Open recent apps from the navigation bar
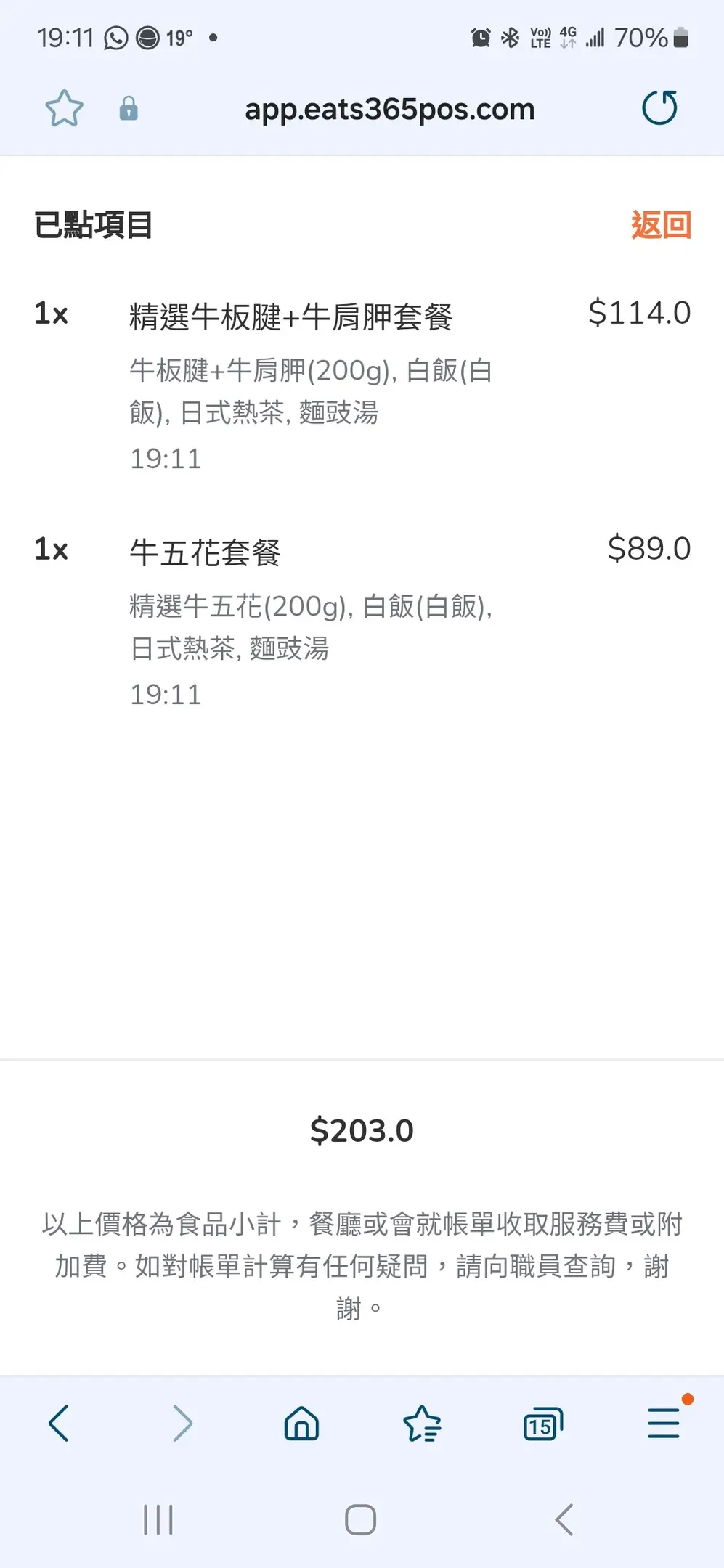This screenshot has height=1568, width=724. click(158, 1519)
